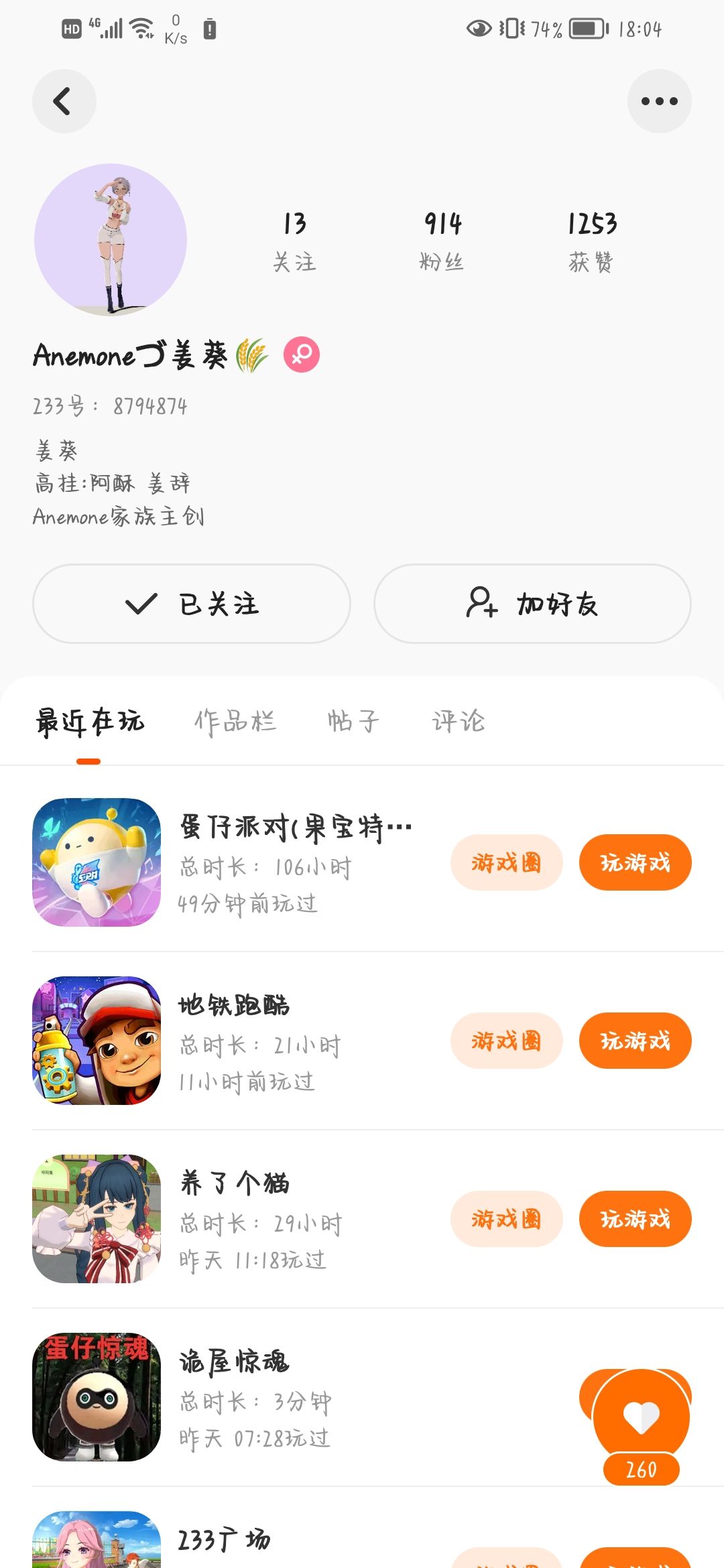The image size is (724, 1568).
Task: Tap 玩游戏 for 养了个猫
Action: coord(635,1219)
